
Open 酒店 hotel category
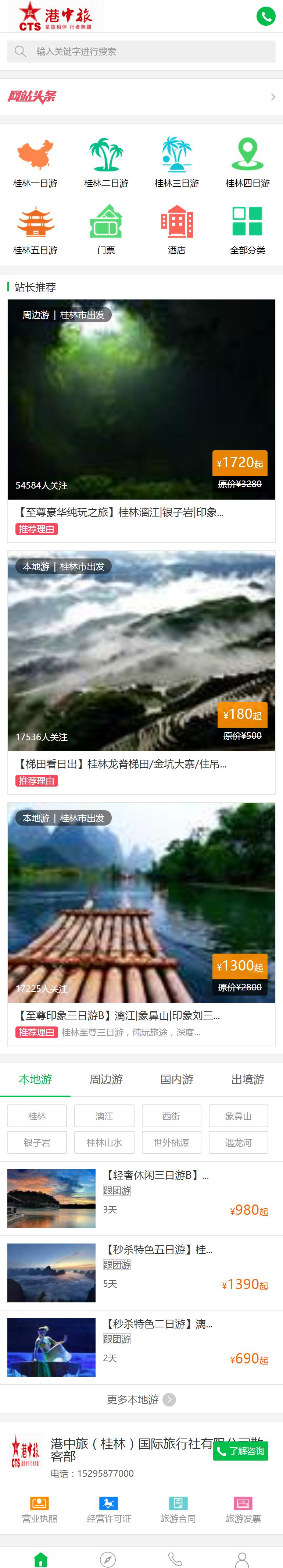coord(176,229)
